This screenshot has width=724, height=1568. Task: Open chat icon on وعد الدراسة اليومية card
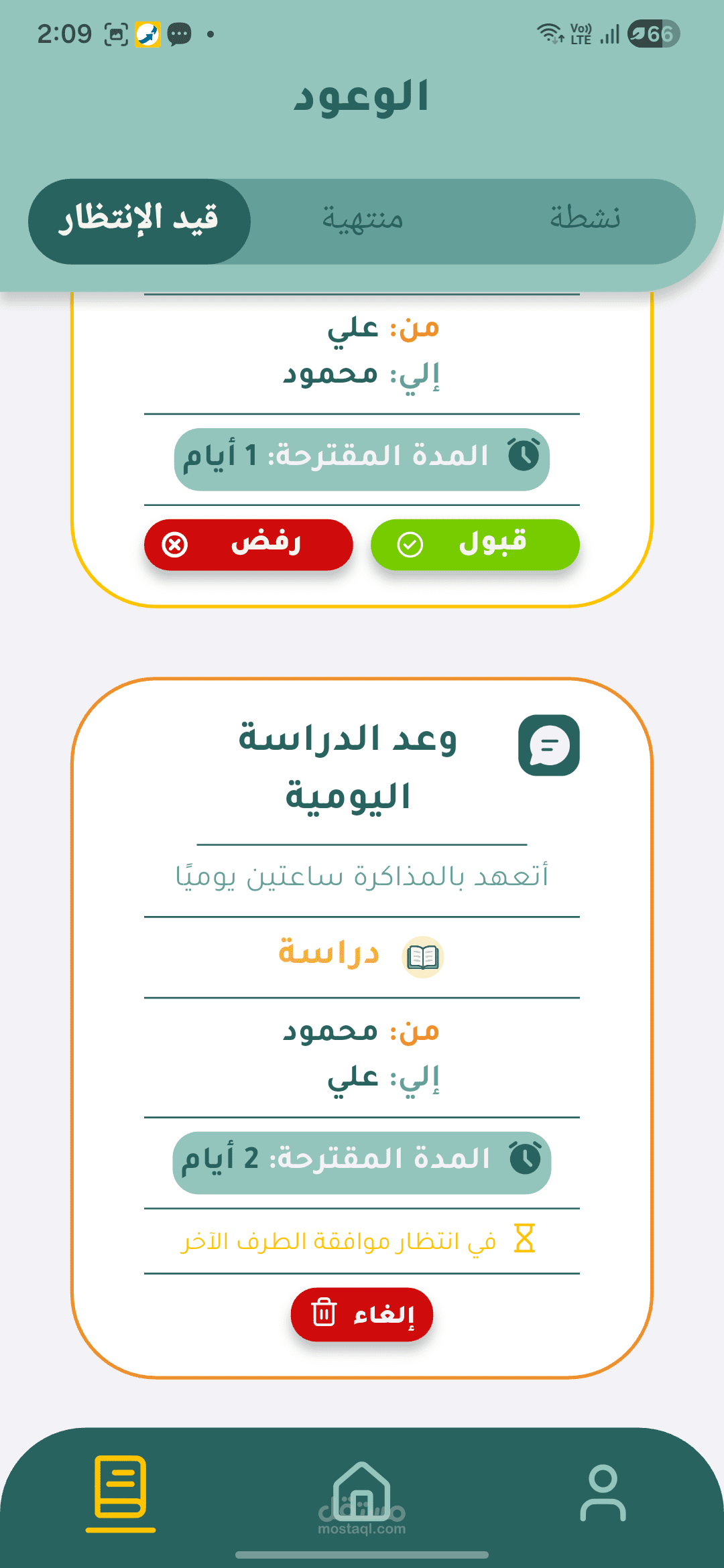point(549,745)
